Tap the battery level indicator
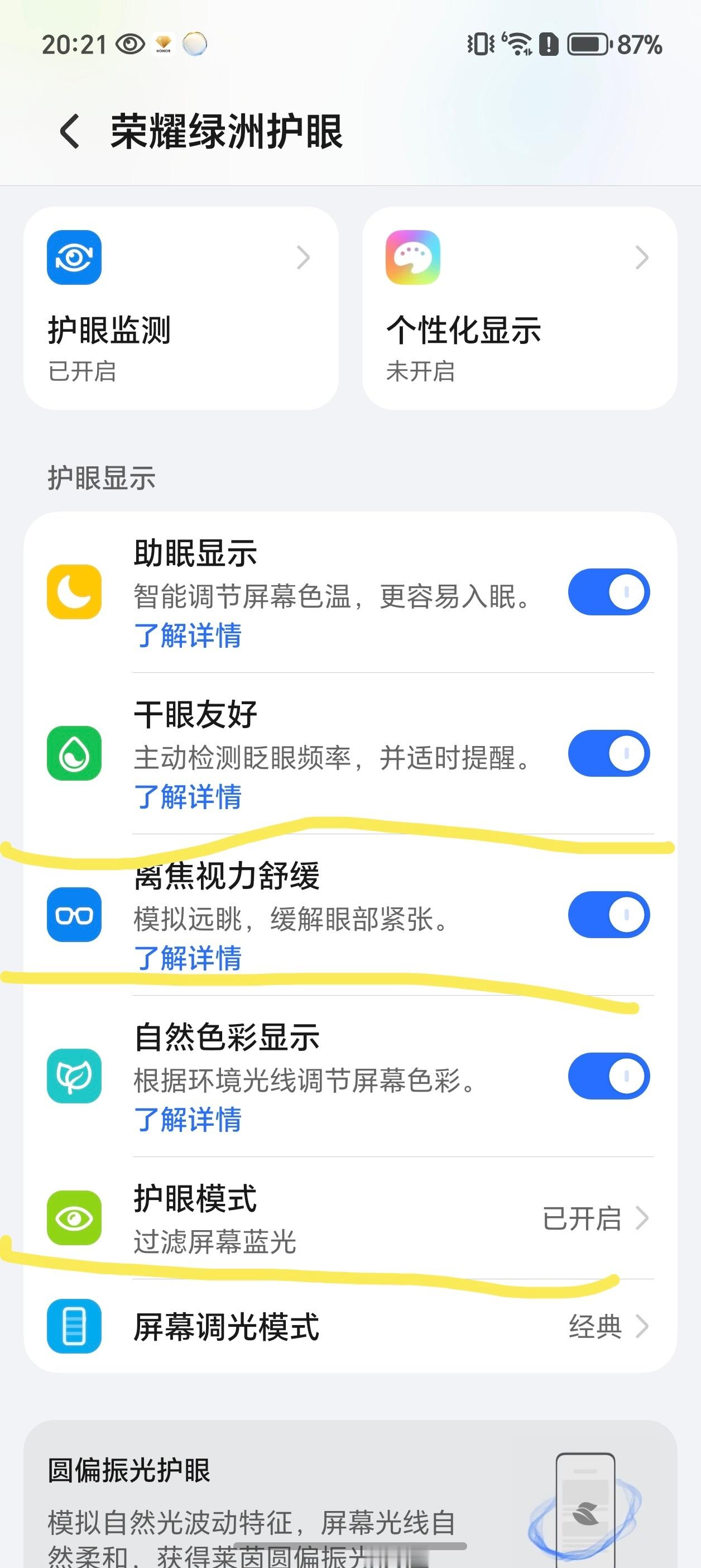The height and width of the screenshot is (1568, 701). point(586,44)
